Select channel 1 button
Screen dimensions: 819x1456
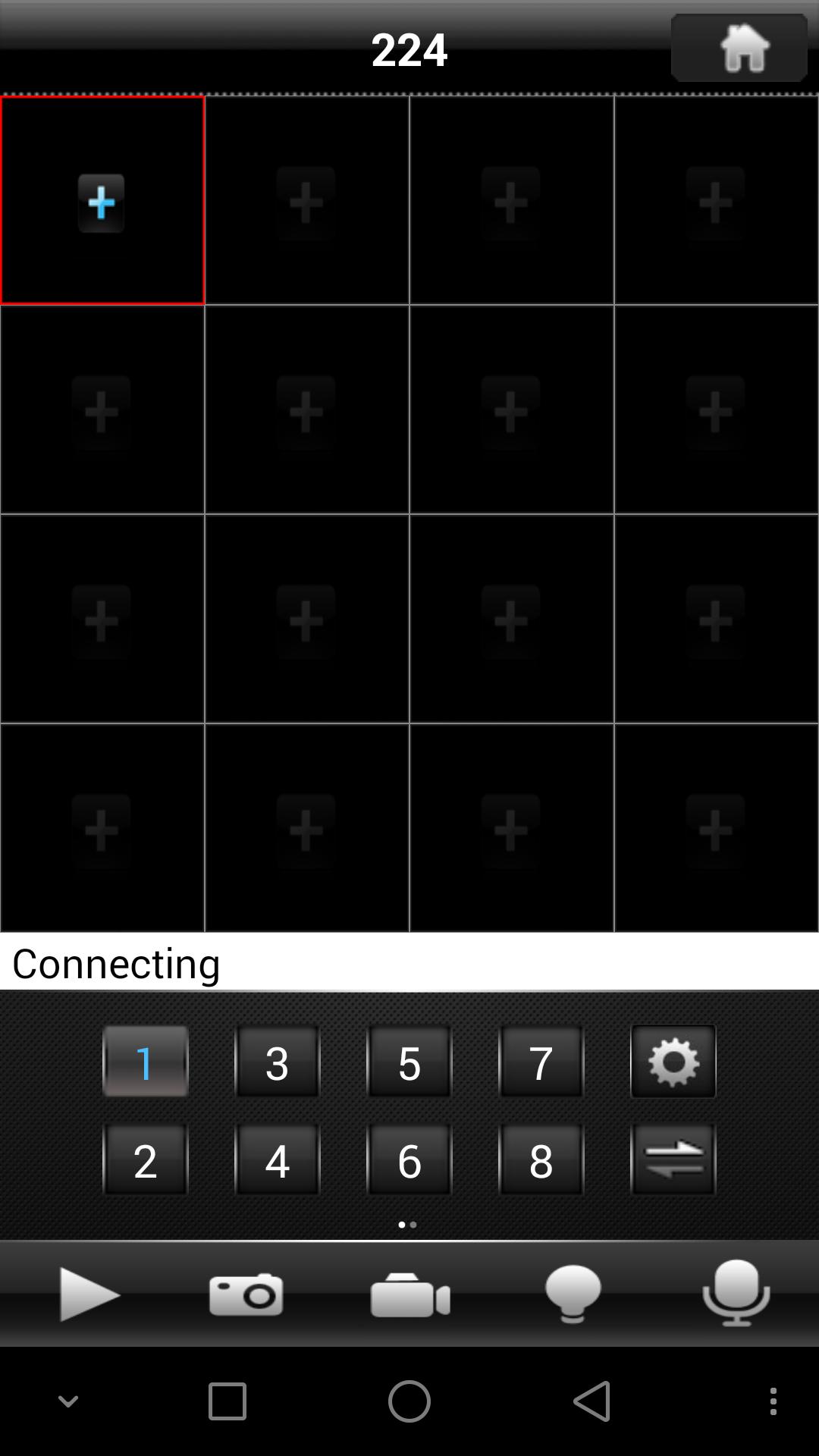pos(145,1062)
